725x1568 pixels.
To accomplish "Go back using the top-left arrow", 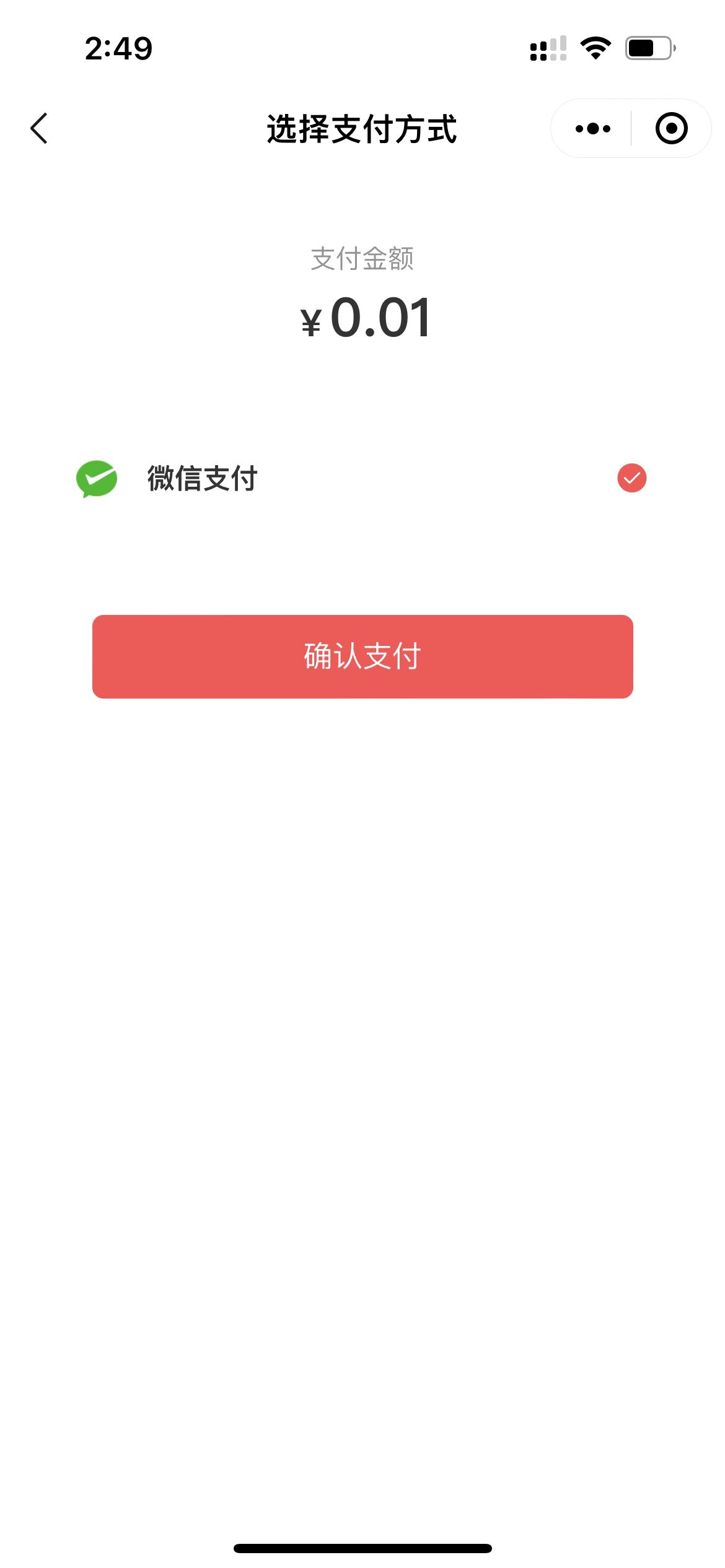I will 39,128.
